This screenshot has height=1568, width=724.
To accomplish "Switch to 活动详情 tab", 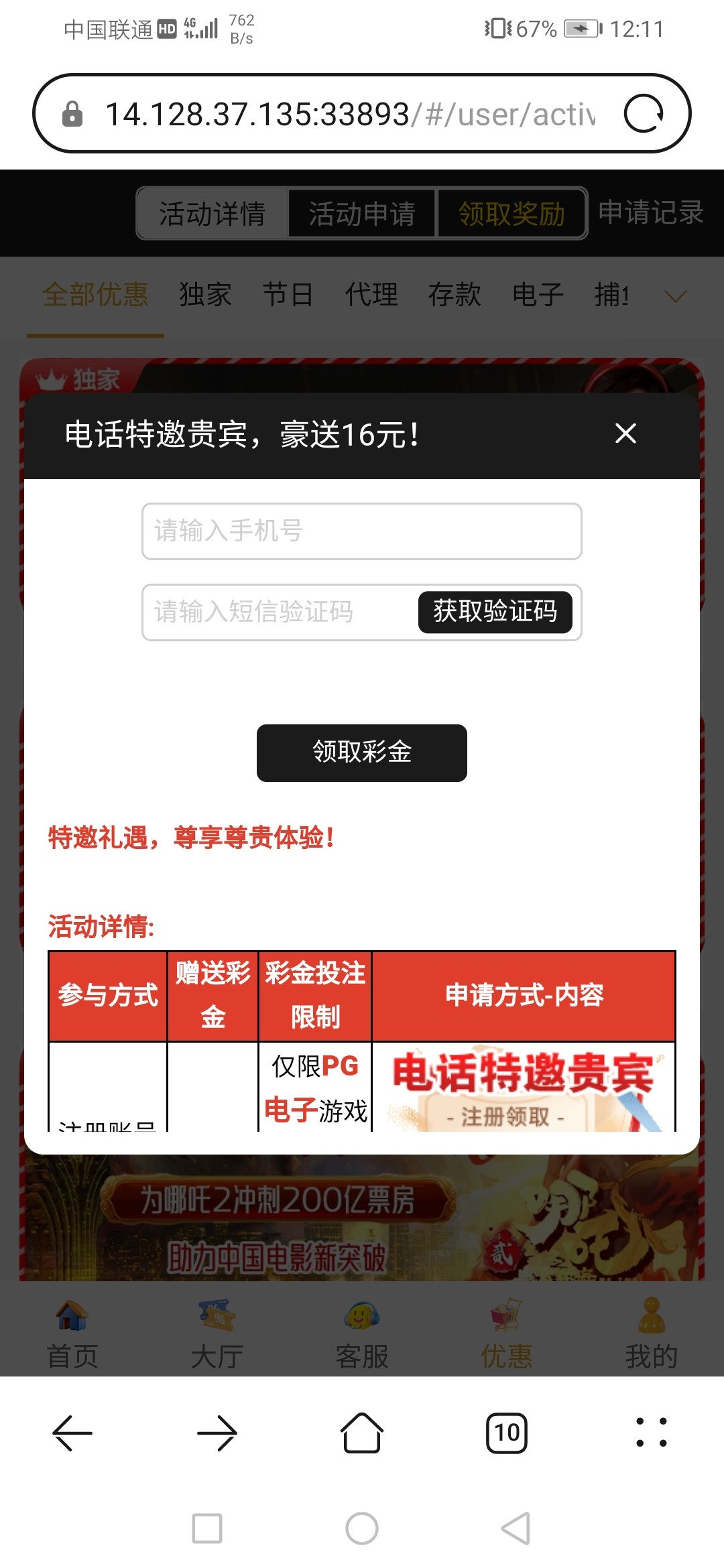I will [213, 214].
